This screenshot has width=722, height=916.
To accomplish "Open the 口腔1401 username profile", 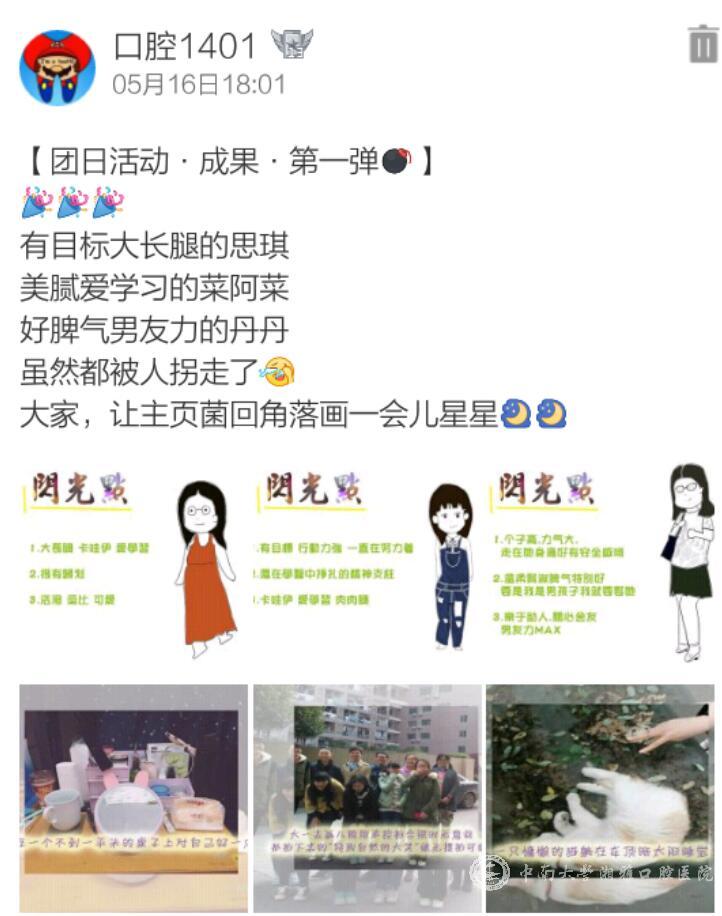I will (185, 45).
